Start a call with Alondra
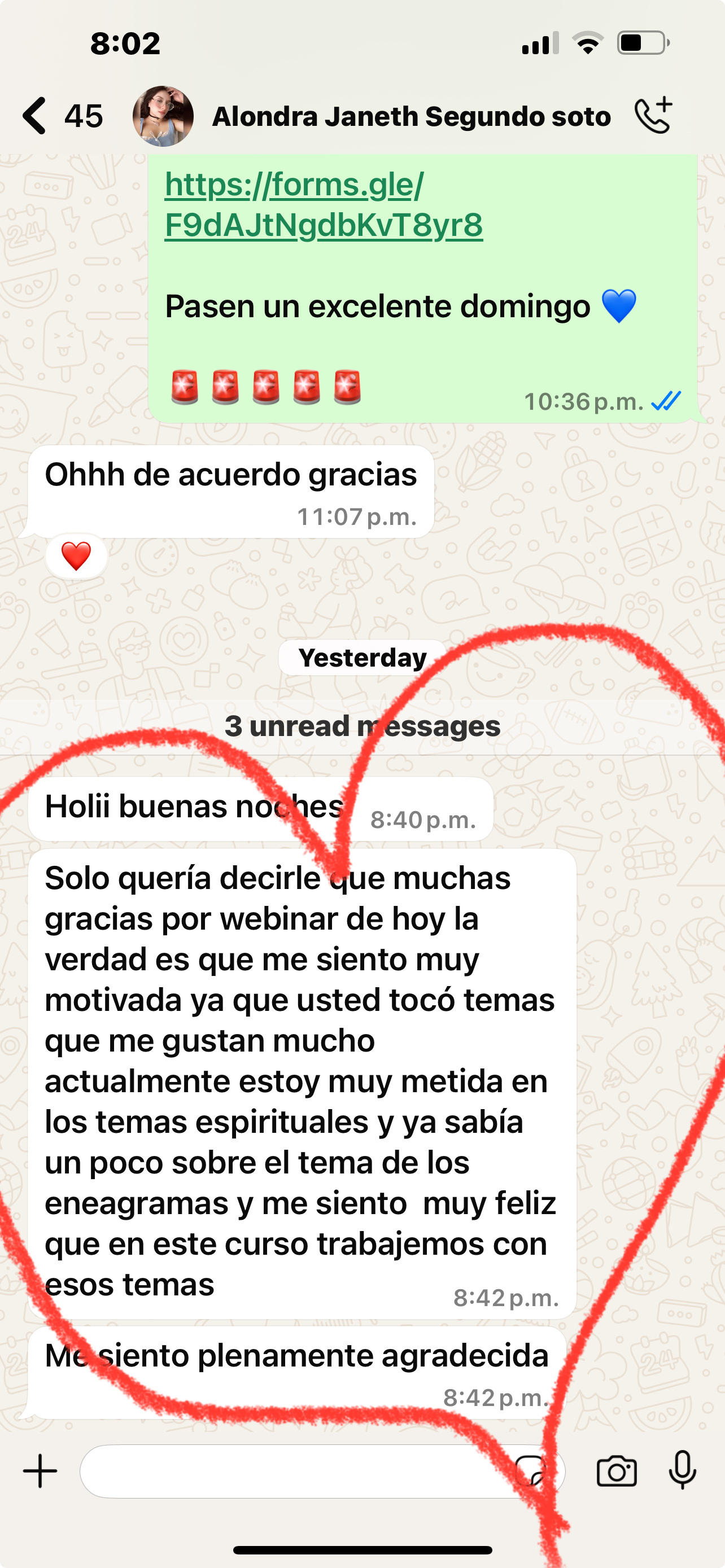The image size is (725, 1568). point(653,116)
